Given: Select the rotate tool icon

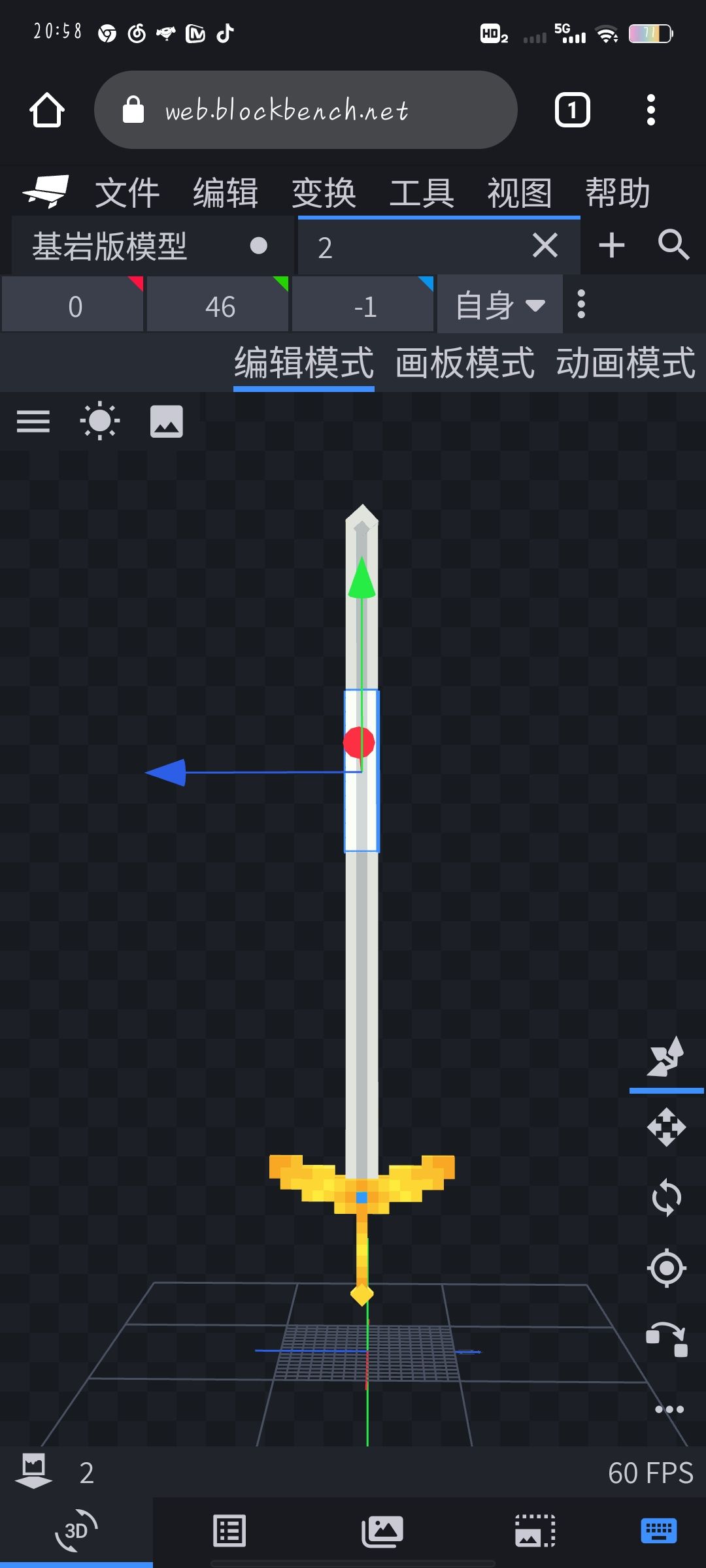Looking at the screenshot, I should coord(666,1197).
